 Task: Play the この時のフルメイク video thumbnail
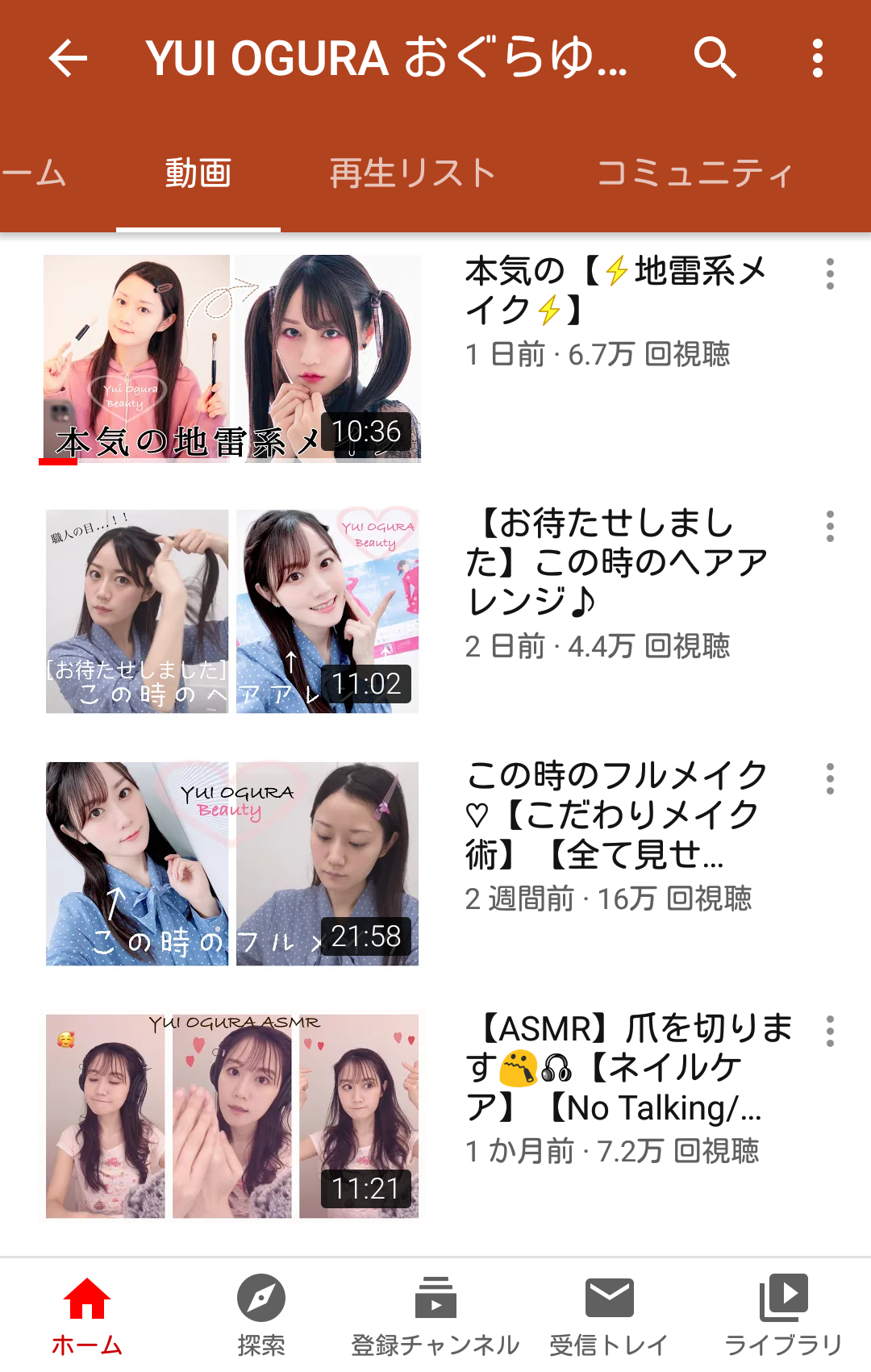(232, 863)
